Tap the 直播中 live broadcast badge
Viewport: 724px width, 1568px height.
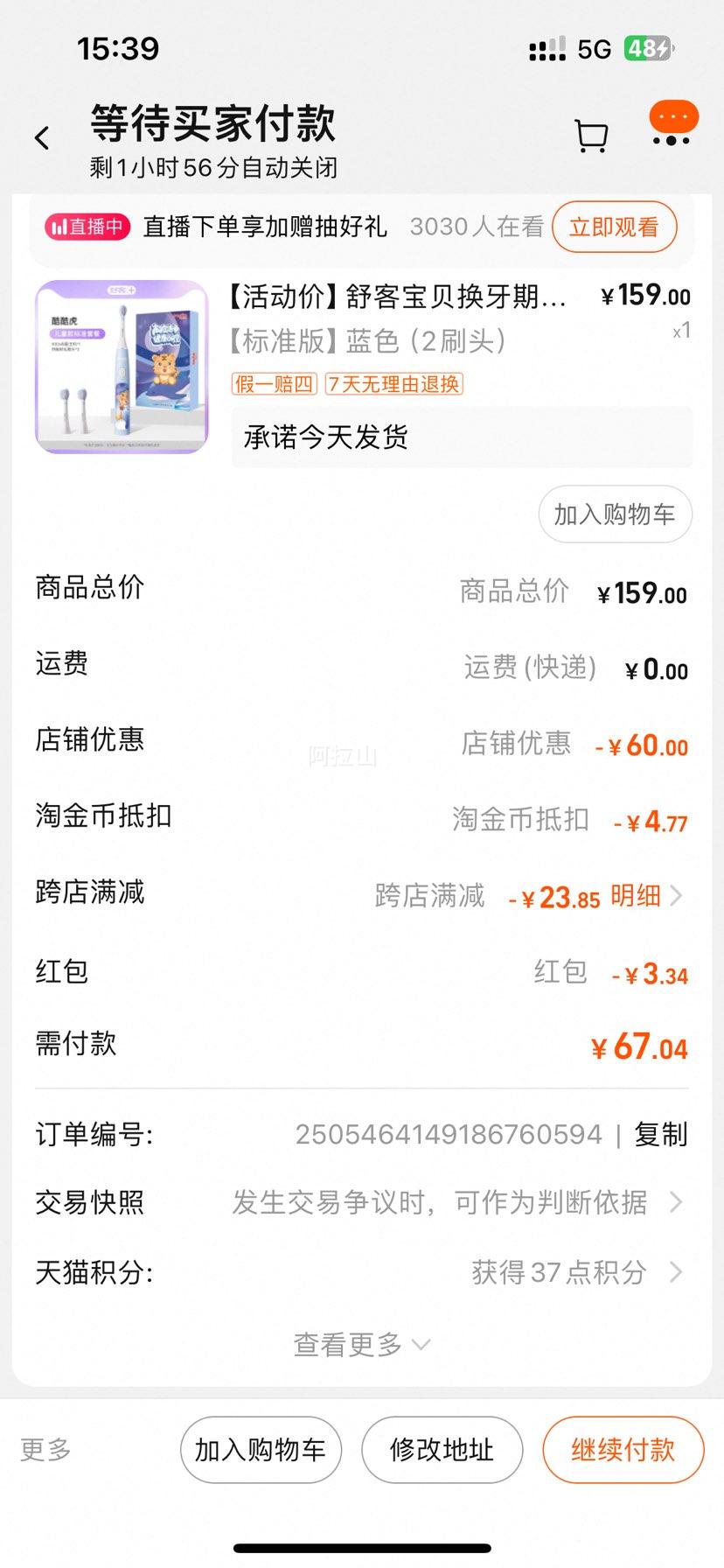click(x=87, y=227)
